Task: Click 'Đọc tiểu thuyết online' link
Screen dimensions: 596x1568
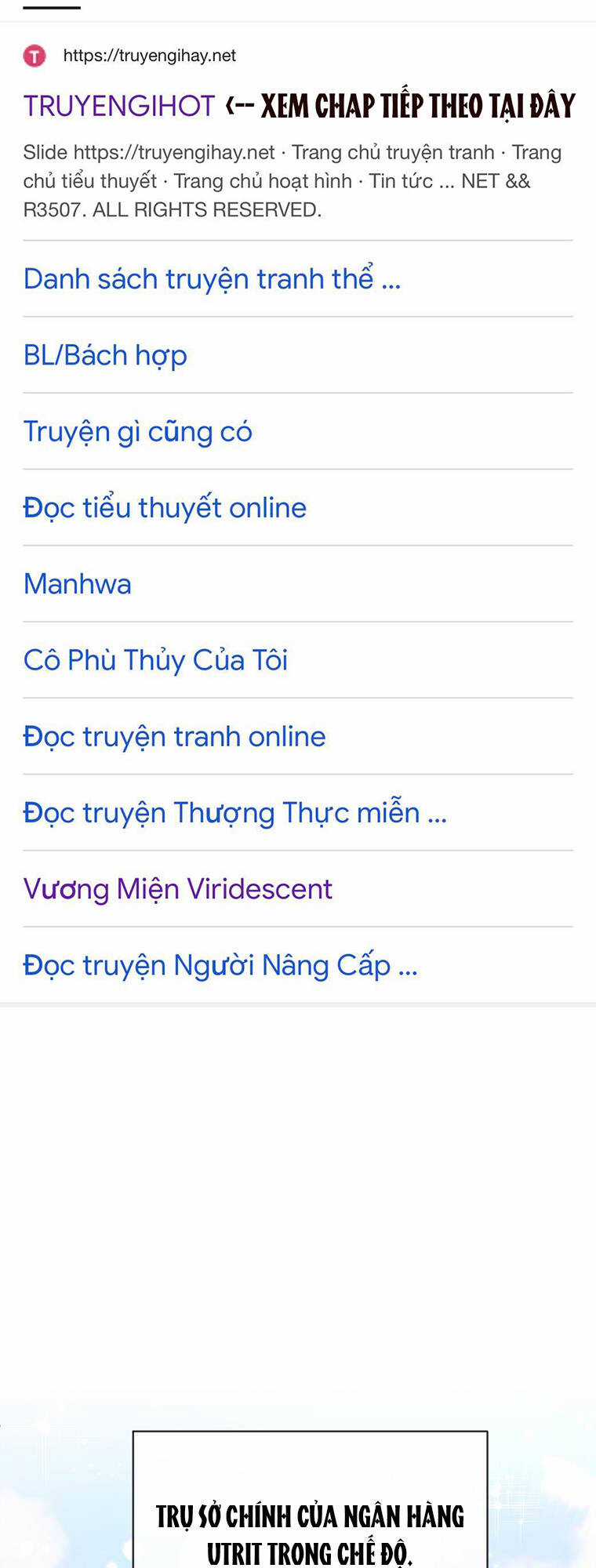Action: click(164, 506)
